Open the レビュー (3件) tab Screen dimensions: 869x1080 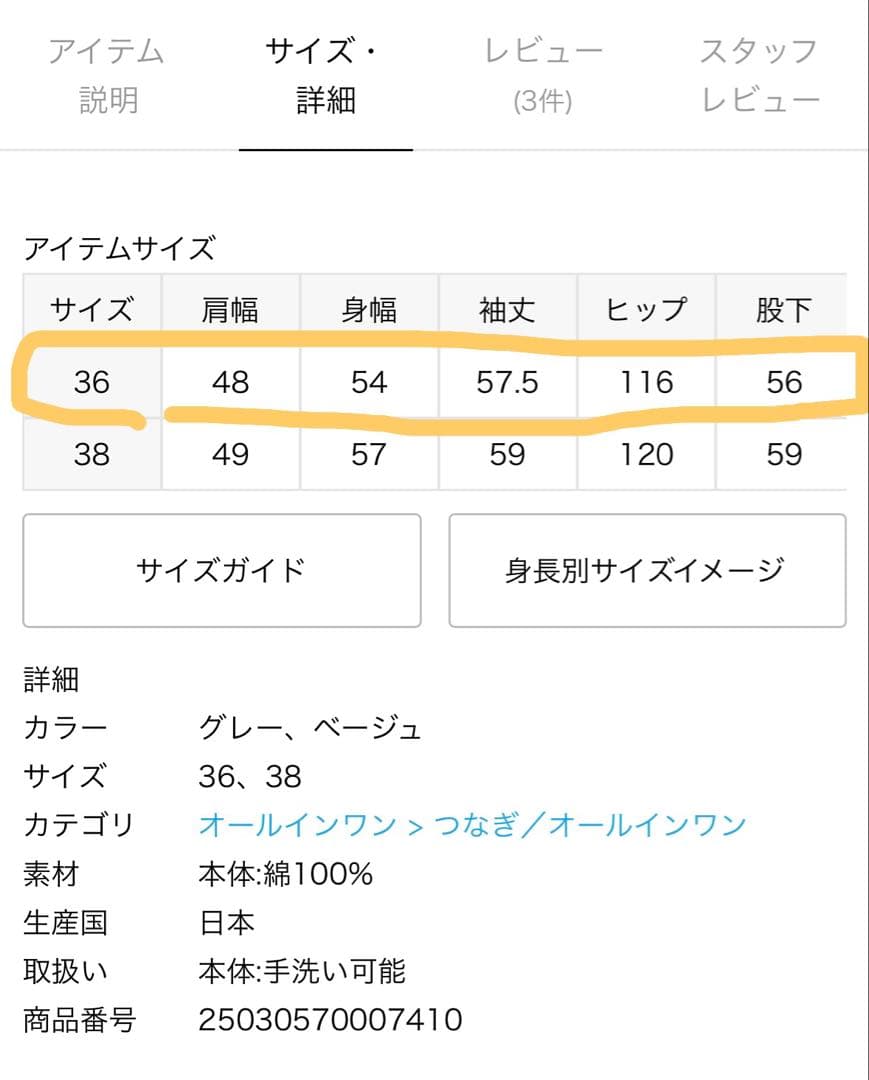[543, 76]
